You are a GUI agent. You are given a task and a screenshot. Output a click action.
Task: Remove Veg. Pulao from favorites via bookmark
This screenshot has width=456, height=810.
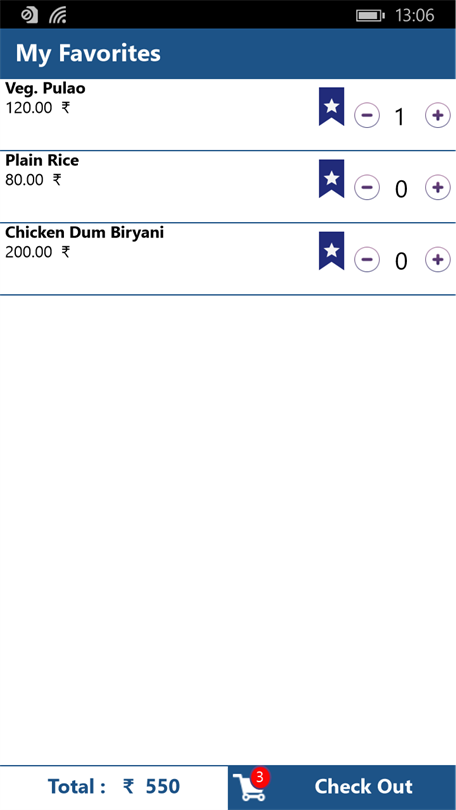(x=332, y=106)
